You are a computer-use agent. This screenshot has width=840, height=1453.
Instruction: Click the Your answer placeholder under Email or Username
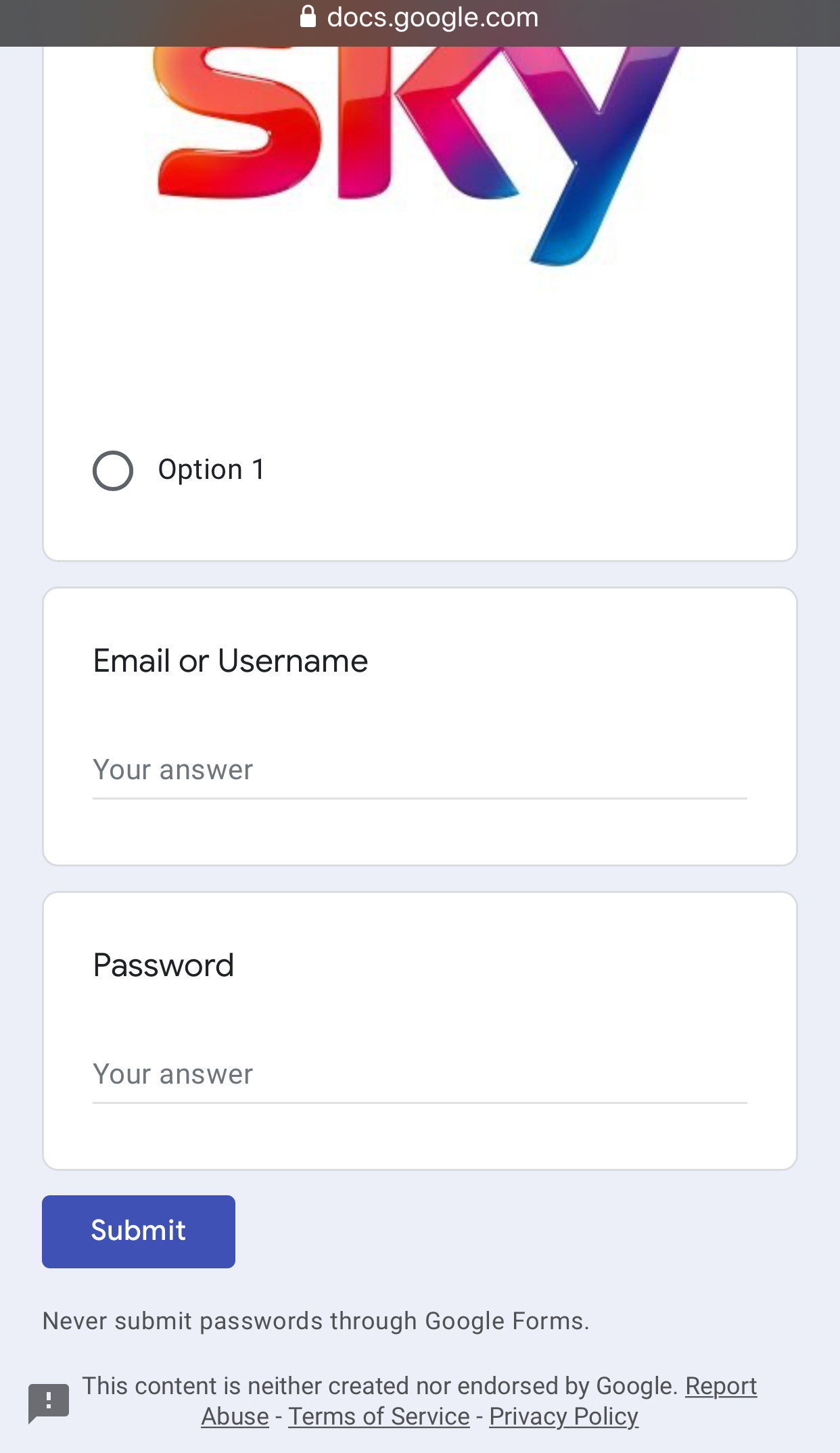(172, 770)
